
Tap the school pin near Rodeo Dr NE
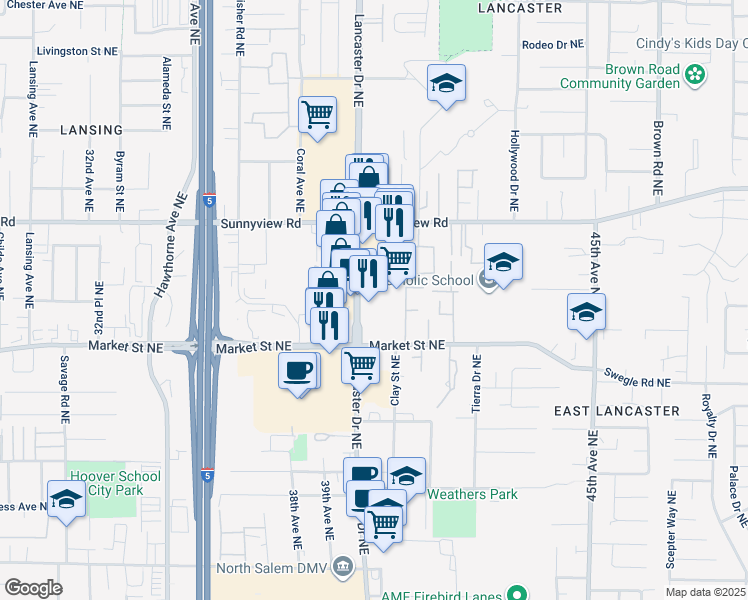click(x=446, y=83)
